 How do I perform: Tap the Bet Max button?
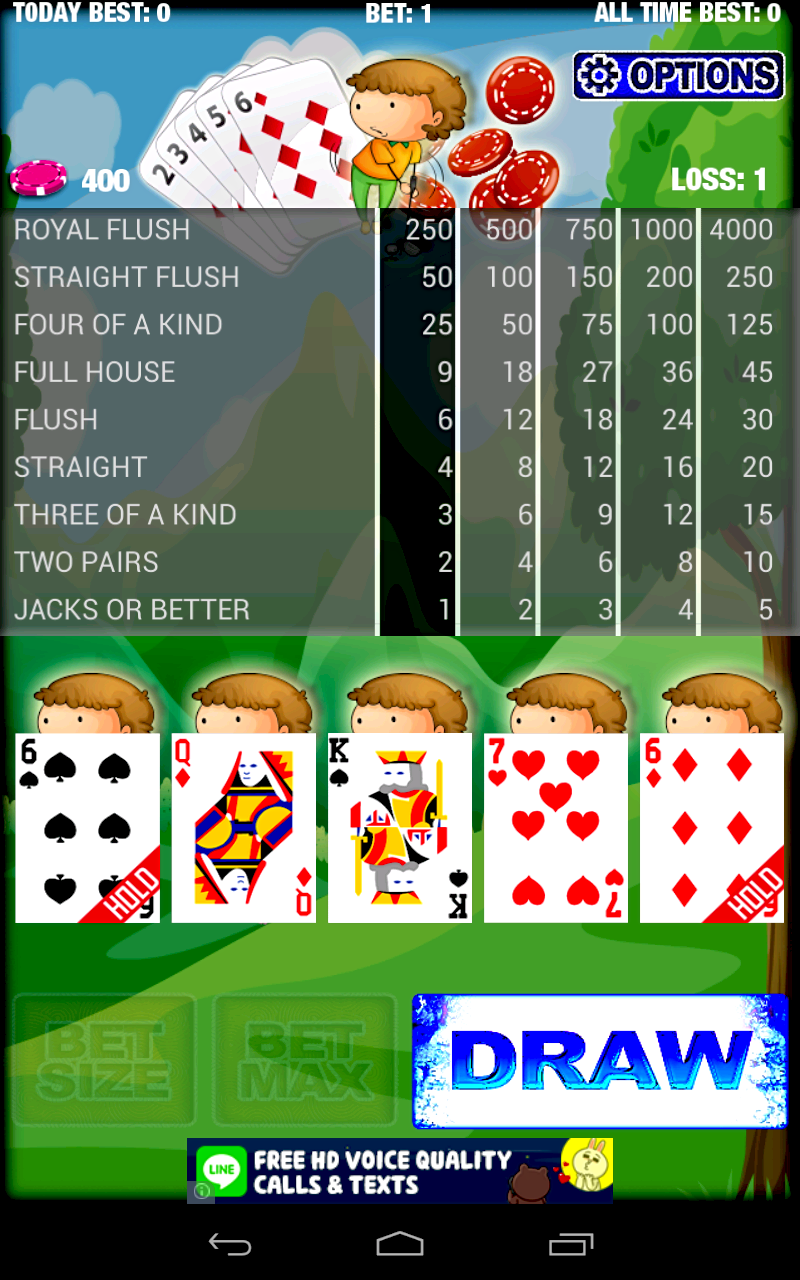[304, 1061]
